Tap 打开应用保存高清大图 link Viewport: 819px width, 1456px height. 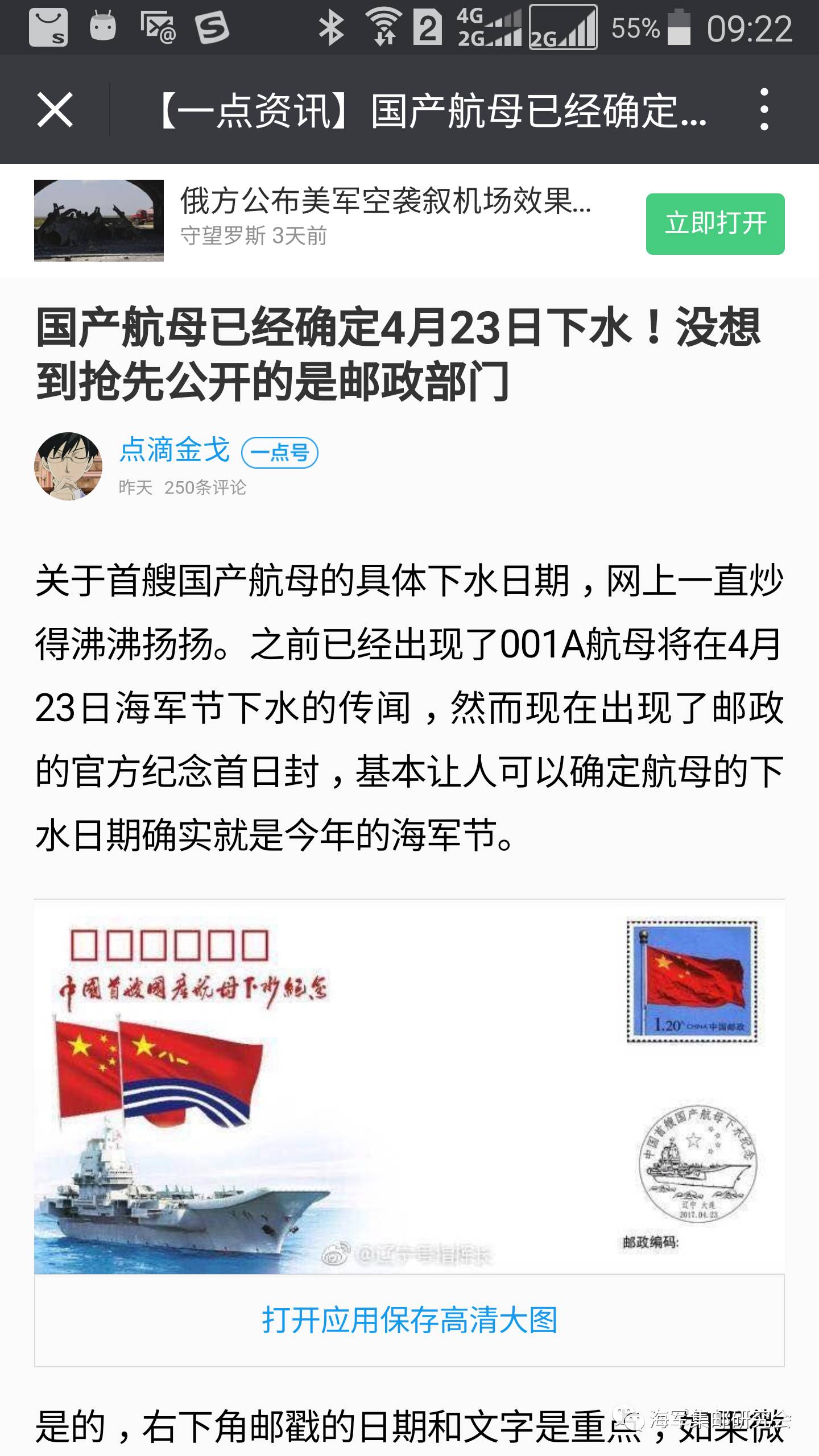tap(409, 1321)
